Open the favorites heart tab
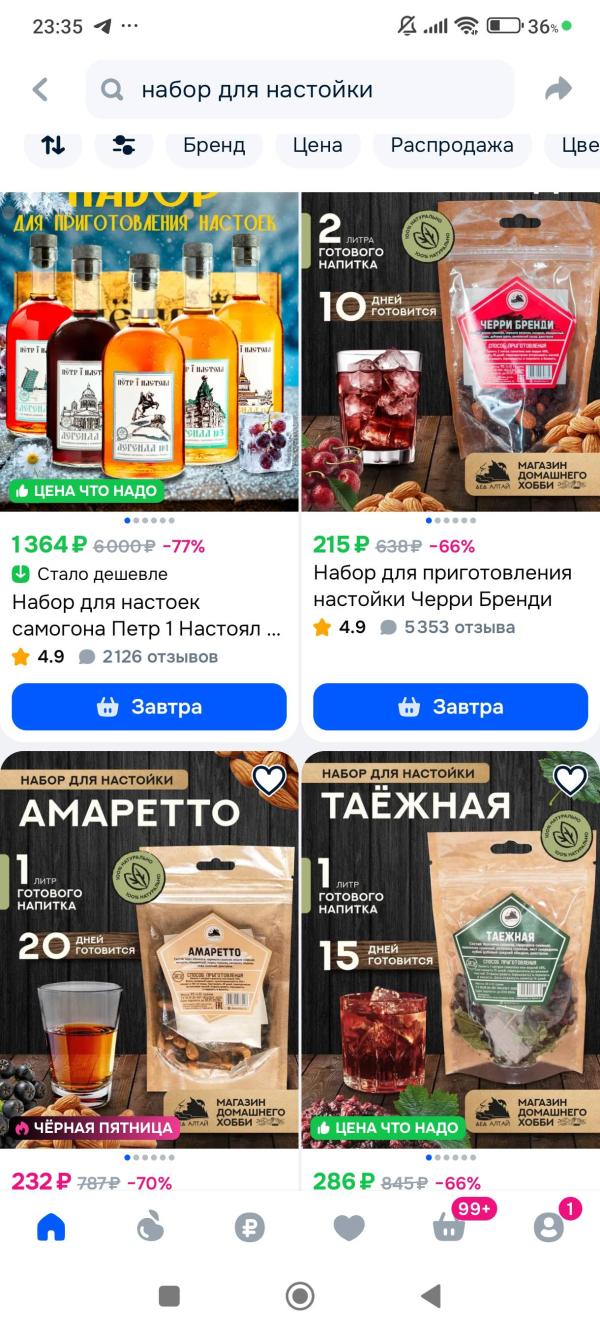Viewport: 600px width, 1333px height. 349,1227
